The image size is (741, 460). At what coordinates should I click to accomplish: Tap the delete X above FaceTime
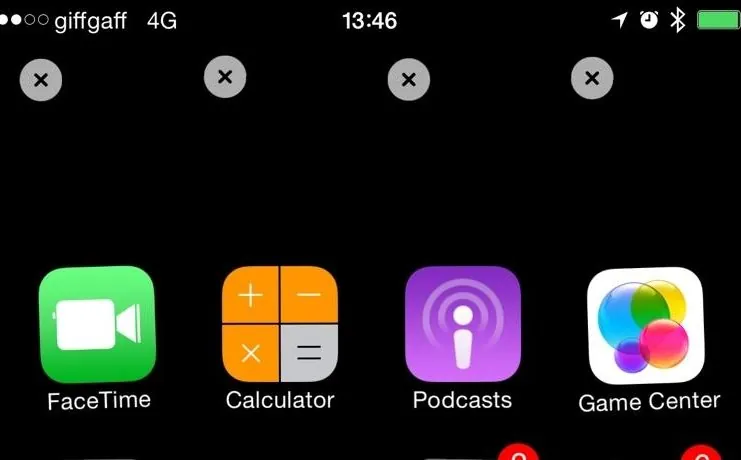[41, 81]
